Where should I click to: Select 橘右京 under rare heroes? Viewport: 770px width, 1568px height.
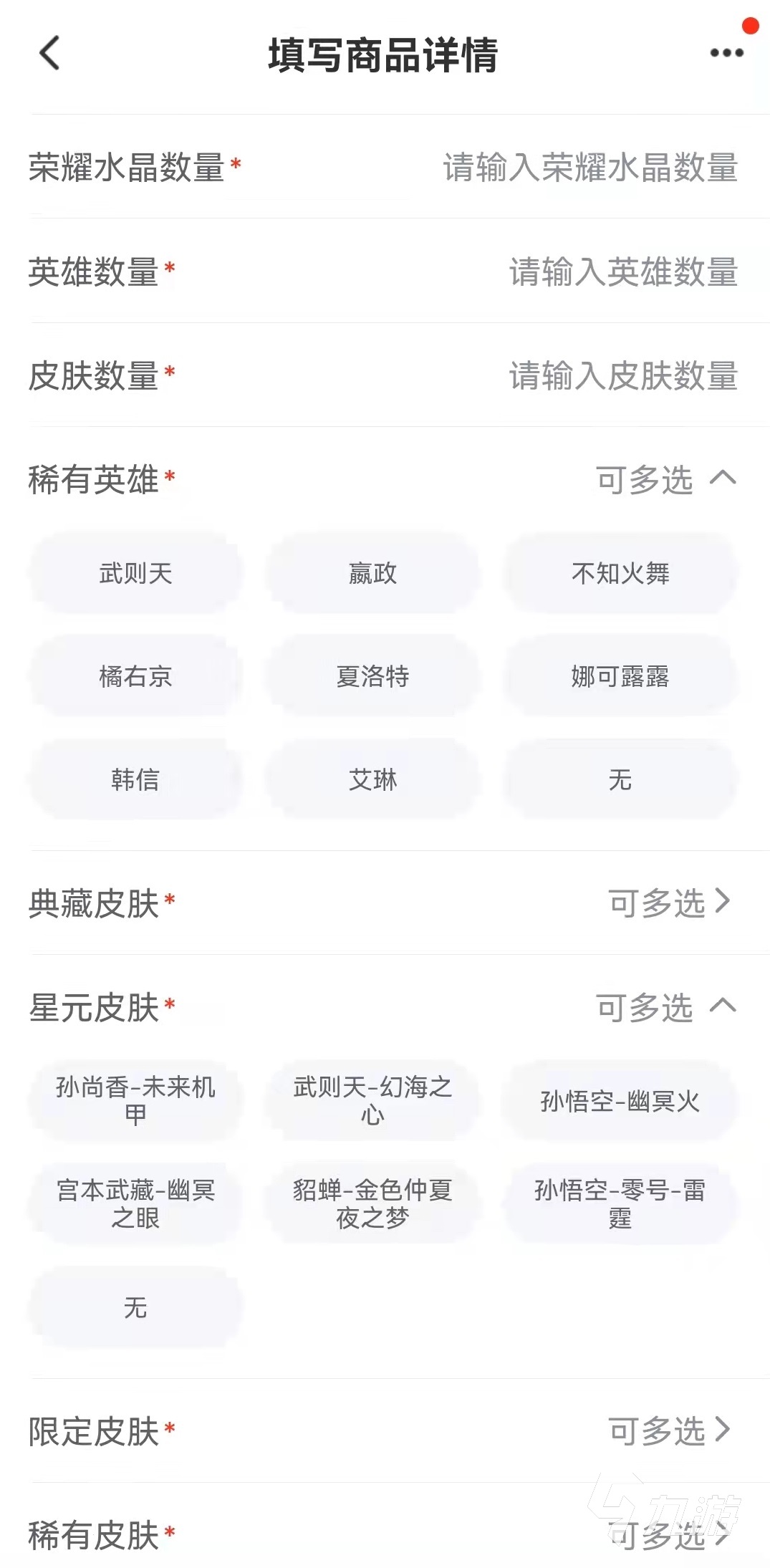(x=135, y=676)
